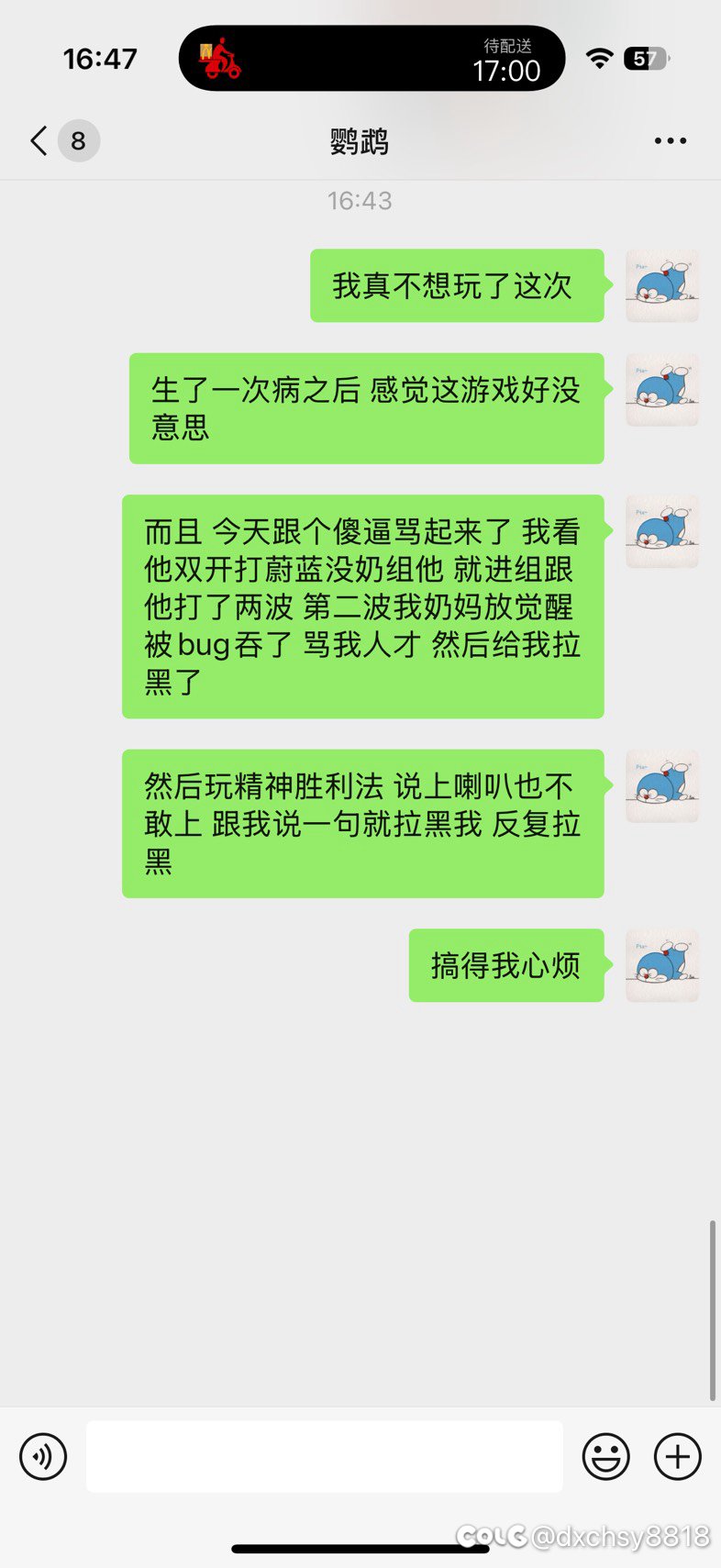
Task: Open the emoji sticker panel
Action: [605, 1456]
